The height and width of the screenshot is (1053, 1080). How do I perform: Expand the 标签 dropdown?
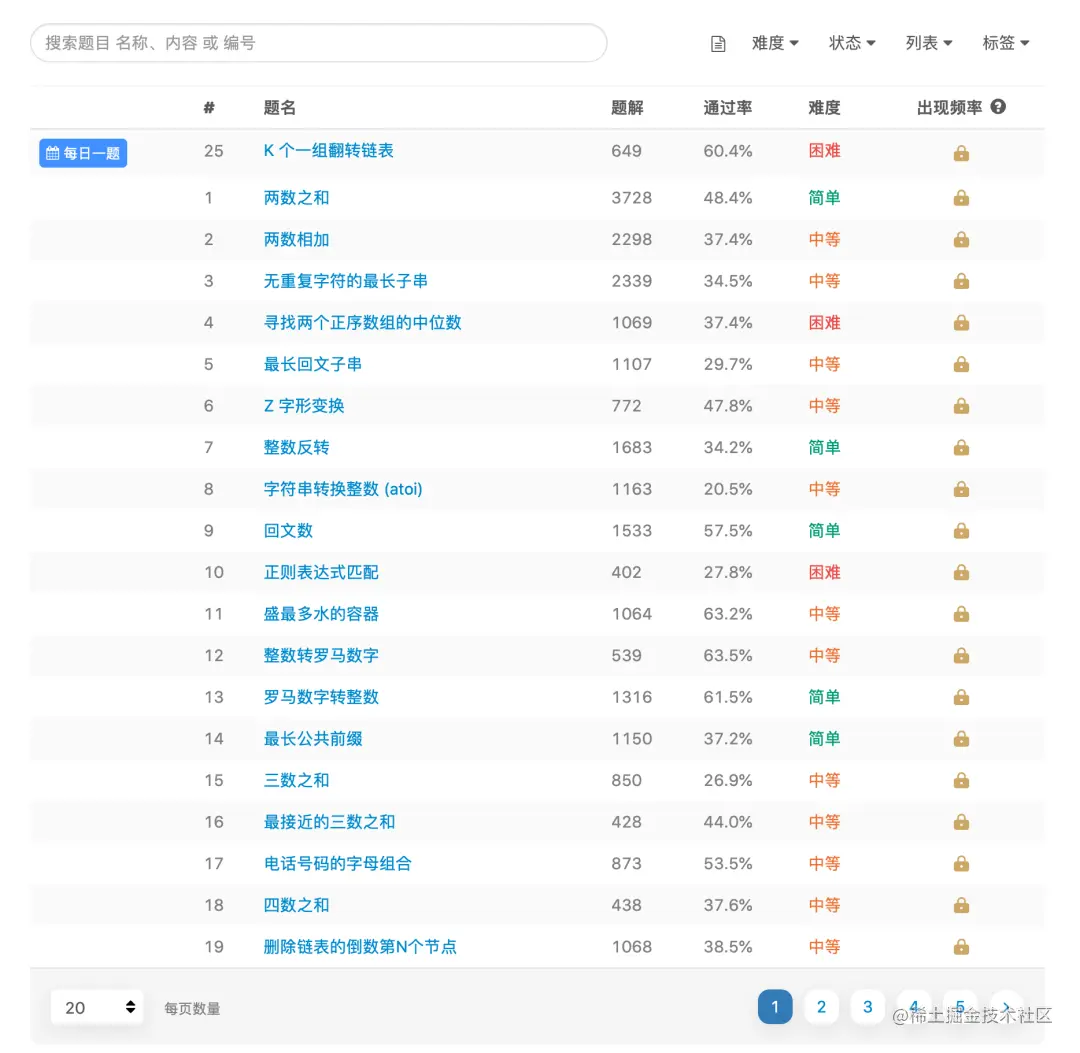tap(1006, 43)
